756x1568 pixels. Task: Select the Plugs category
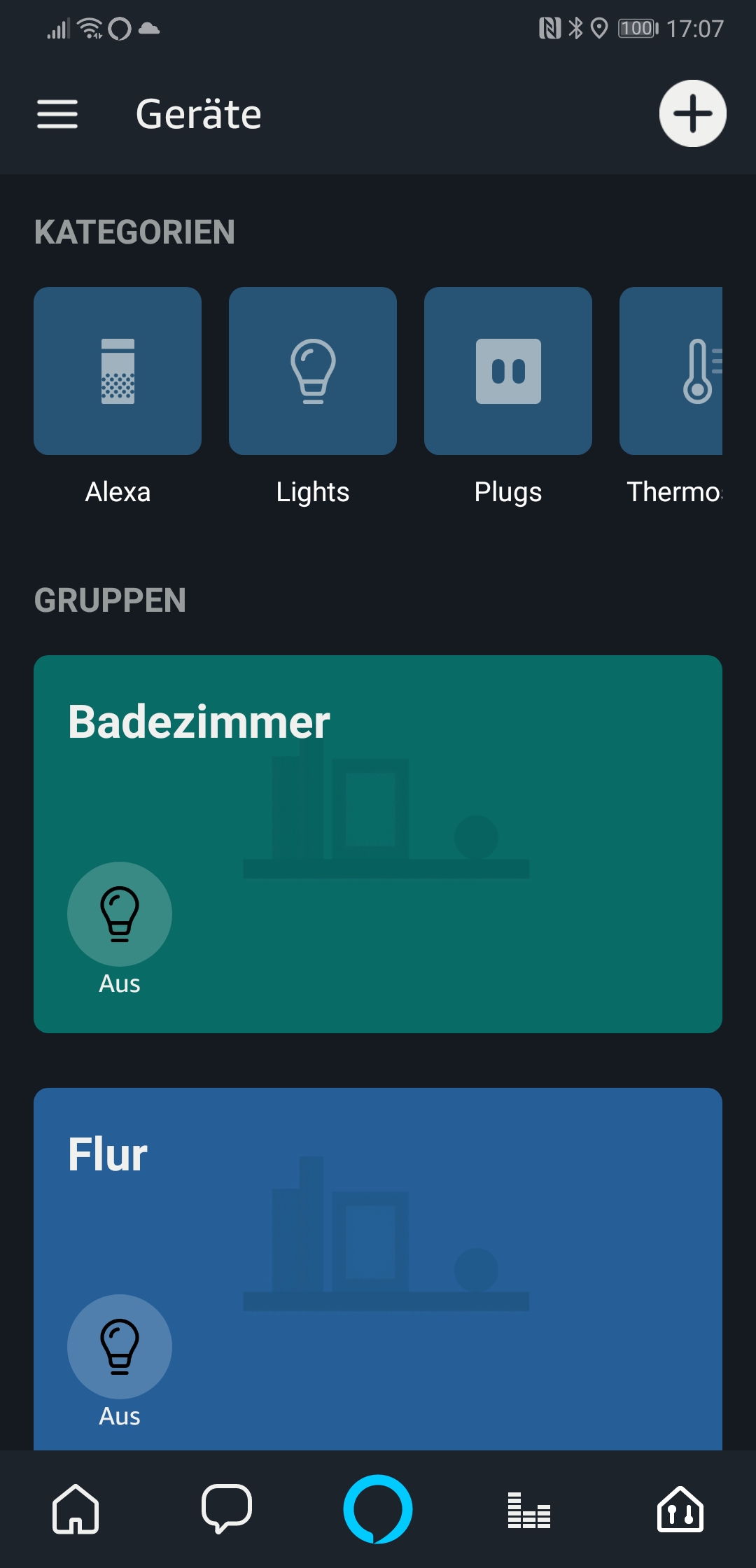[508, 371]
